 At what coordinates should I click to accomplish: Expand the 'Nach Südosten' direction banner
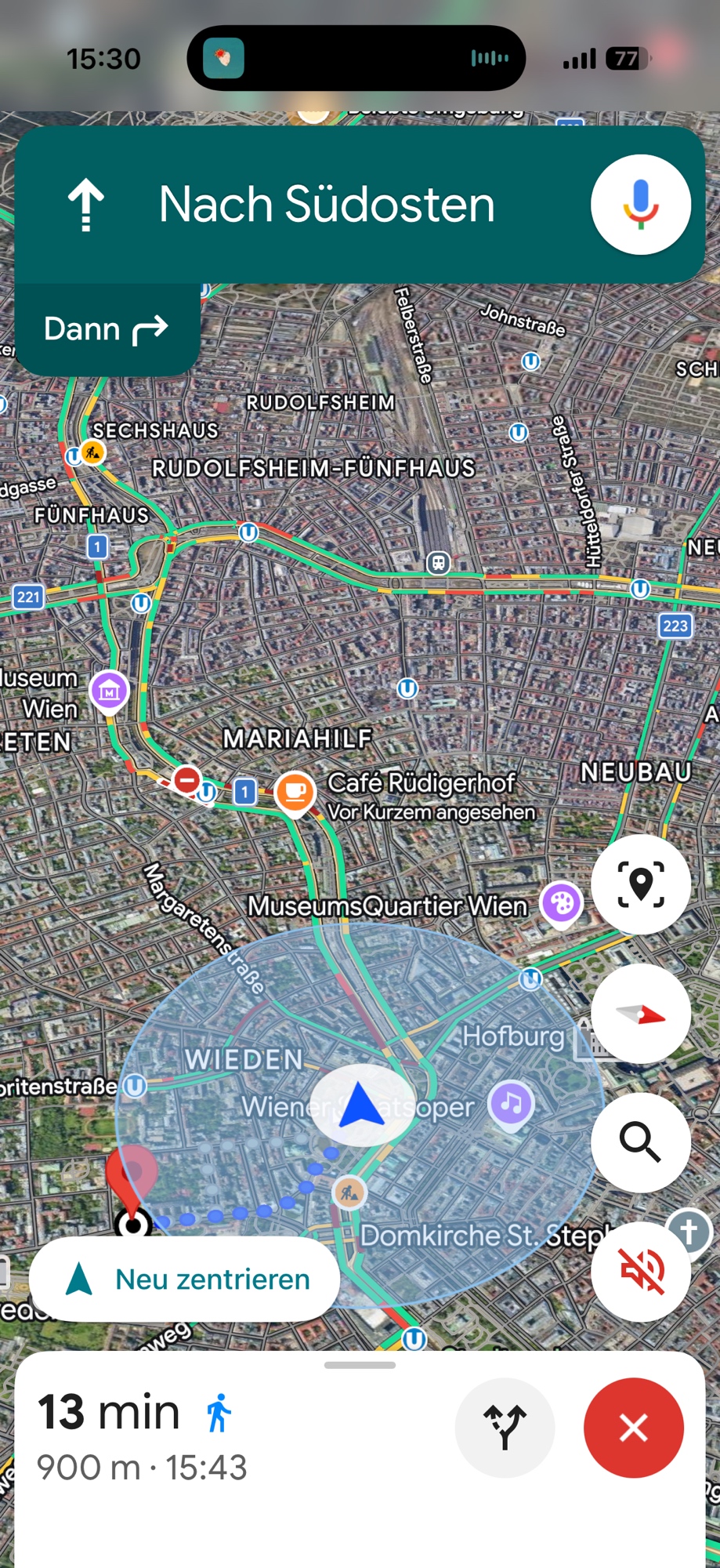point(327,205)
